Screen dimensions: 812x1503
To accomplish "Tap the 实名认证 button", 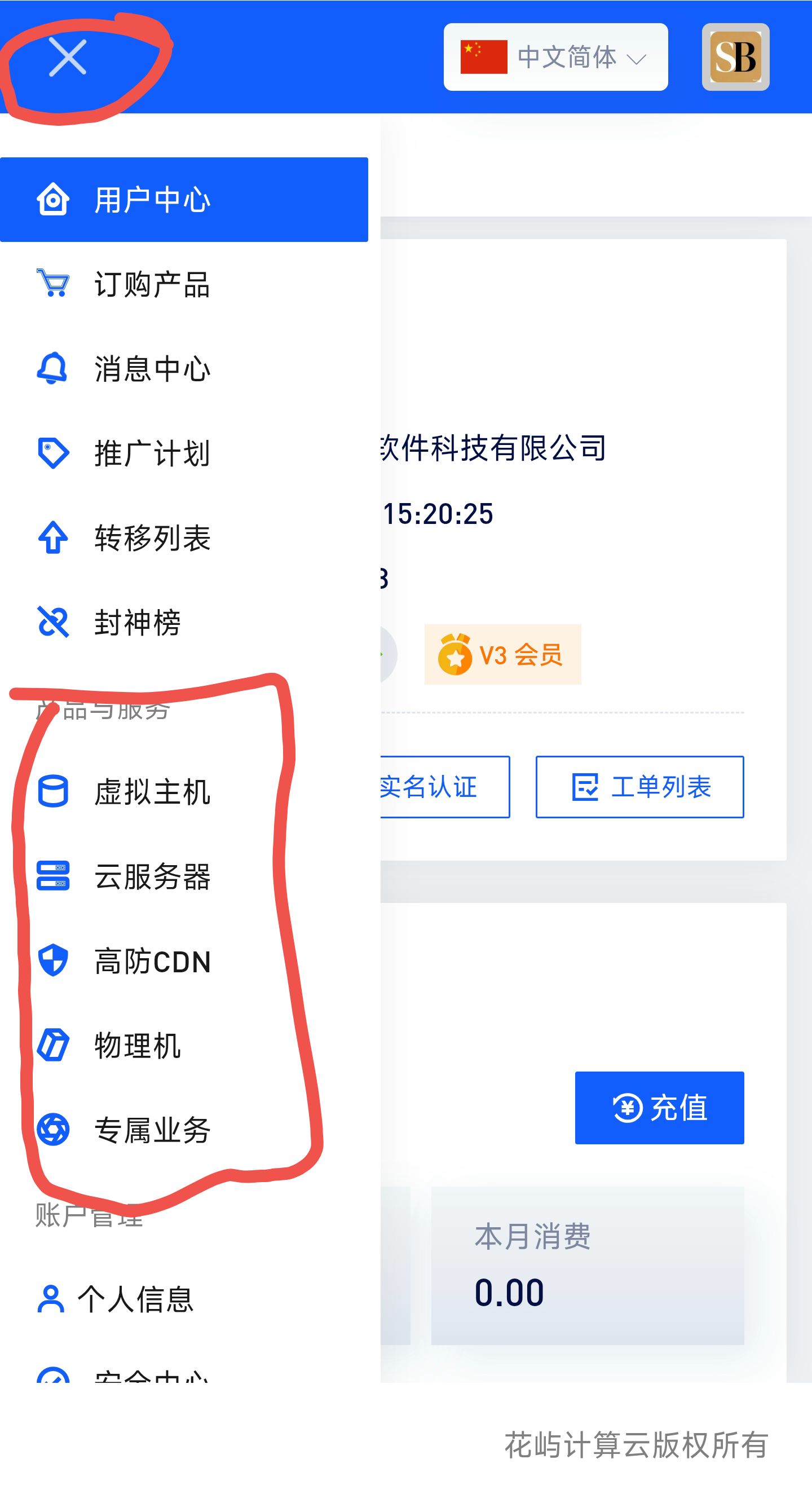I will pyautogui.click(x=444, y=787).
